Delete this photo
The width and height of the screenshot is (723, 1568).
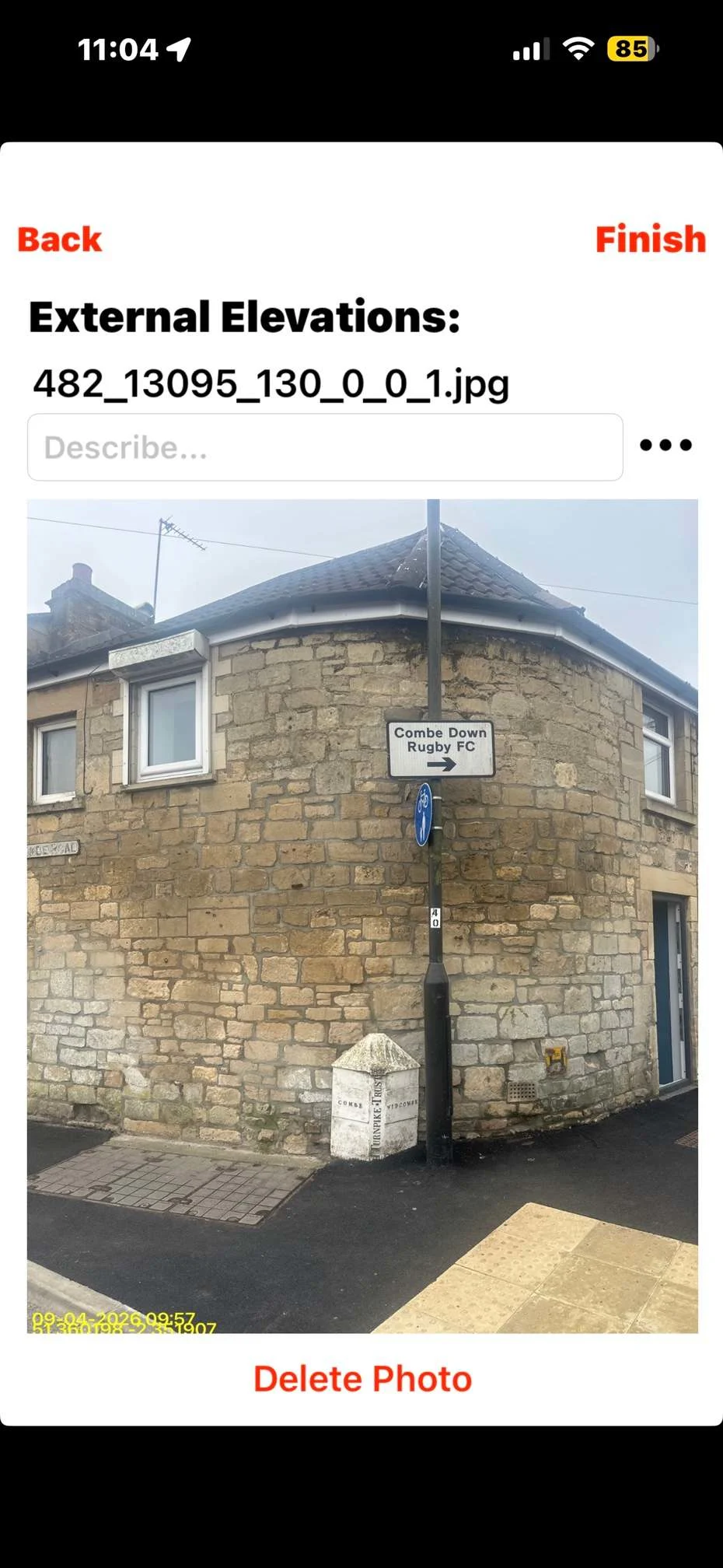[362, 1380]
